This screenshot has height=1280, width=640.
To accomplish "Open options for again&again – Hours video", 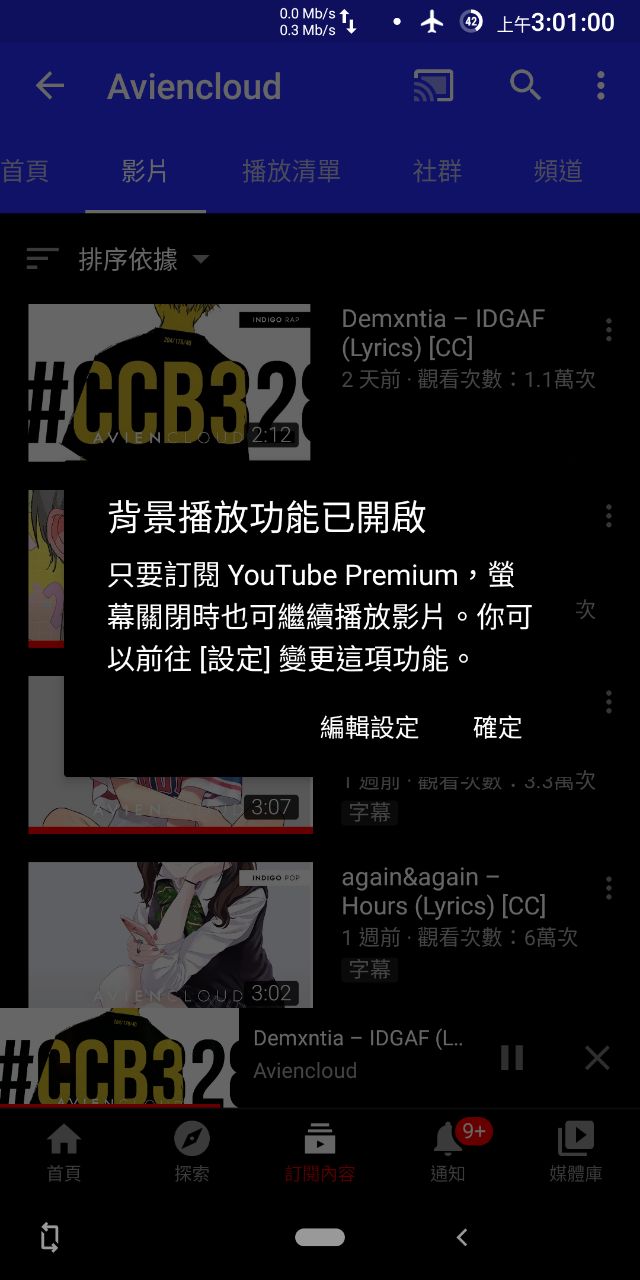I will [608, 888].
